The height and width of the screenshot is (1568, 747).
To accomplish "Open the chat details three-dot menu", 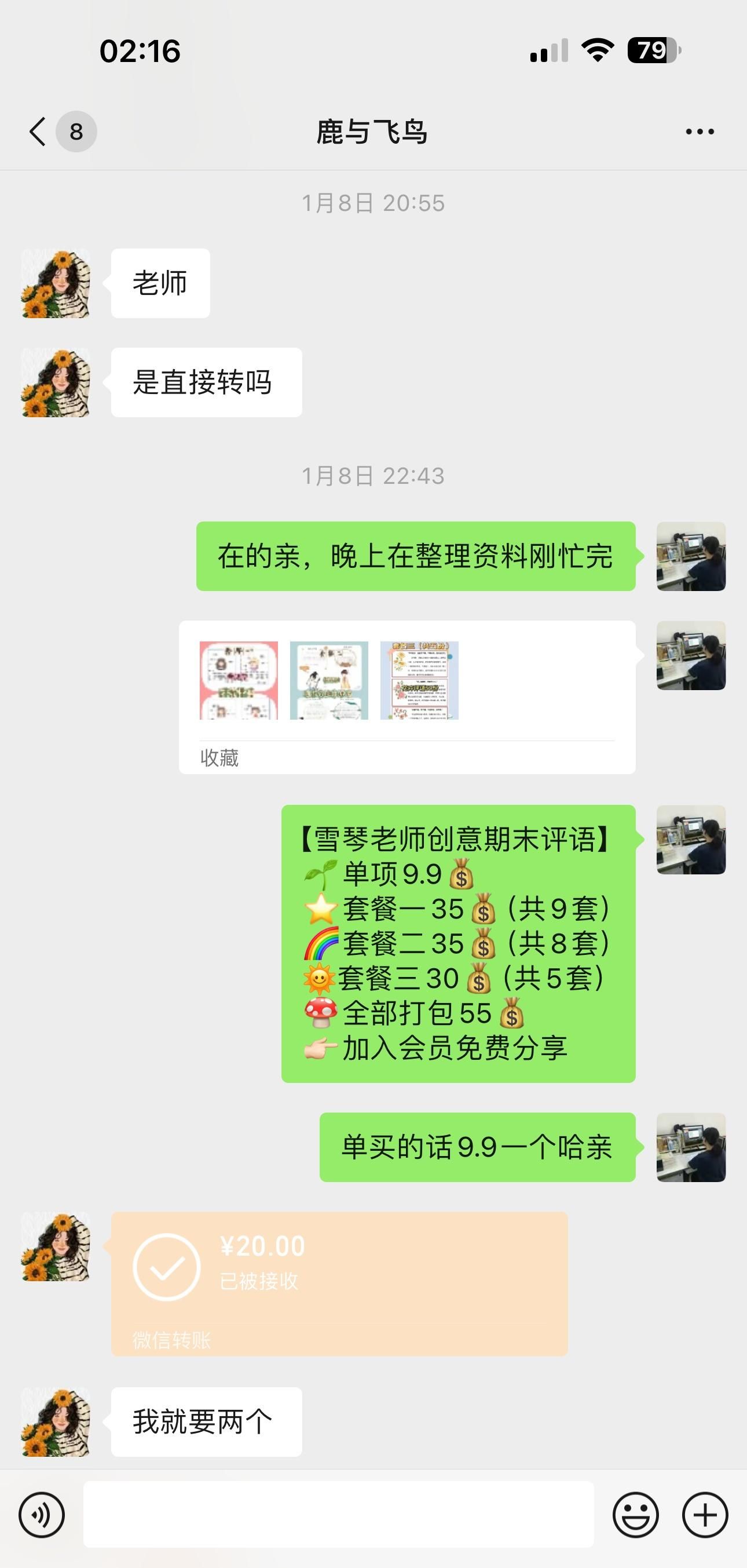I will pos(700,132).
